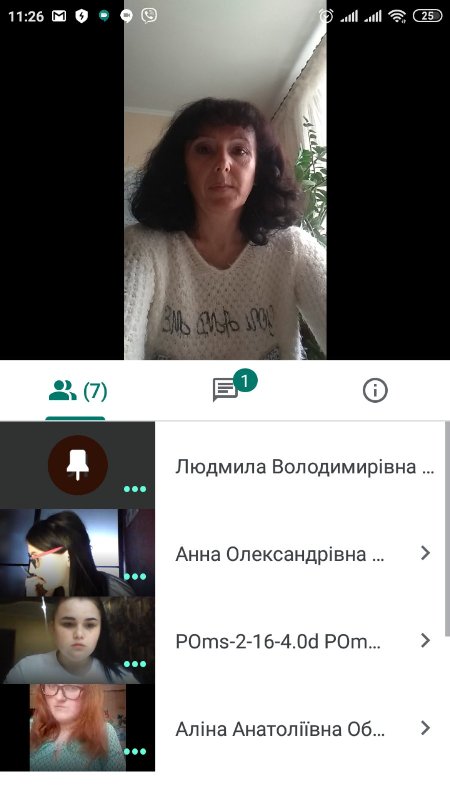Viewport: 450px width, 800px height.
Task: Expand Анна Олександрівна participant details
Action: point(426,553)
